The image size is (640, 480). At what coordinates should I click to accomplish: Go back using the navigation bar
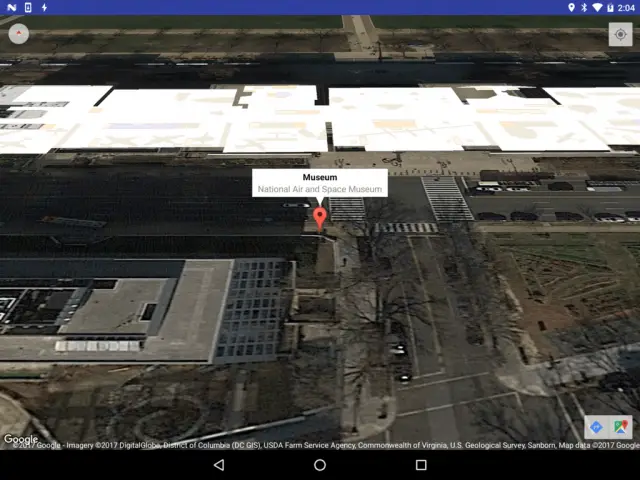(x=219, y=465)
